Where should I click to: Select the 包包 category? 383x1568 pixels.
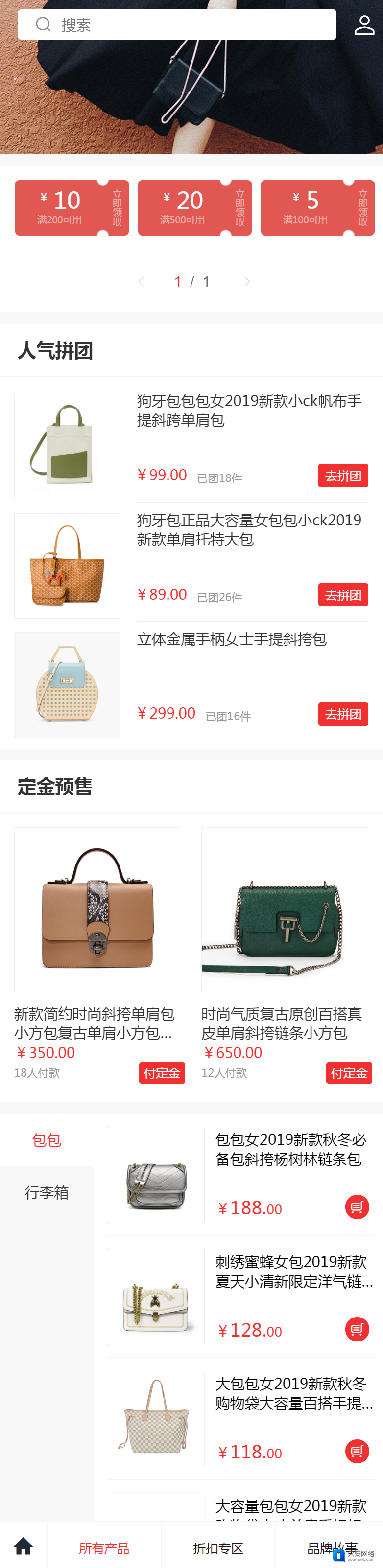point(47,1139)
